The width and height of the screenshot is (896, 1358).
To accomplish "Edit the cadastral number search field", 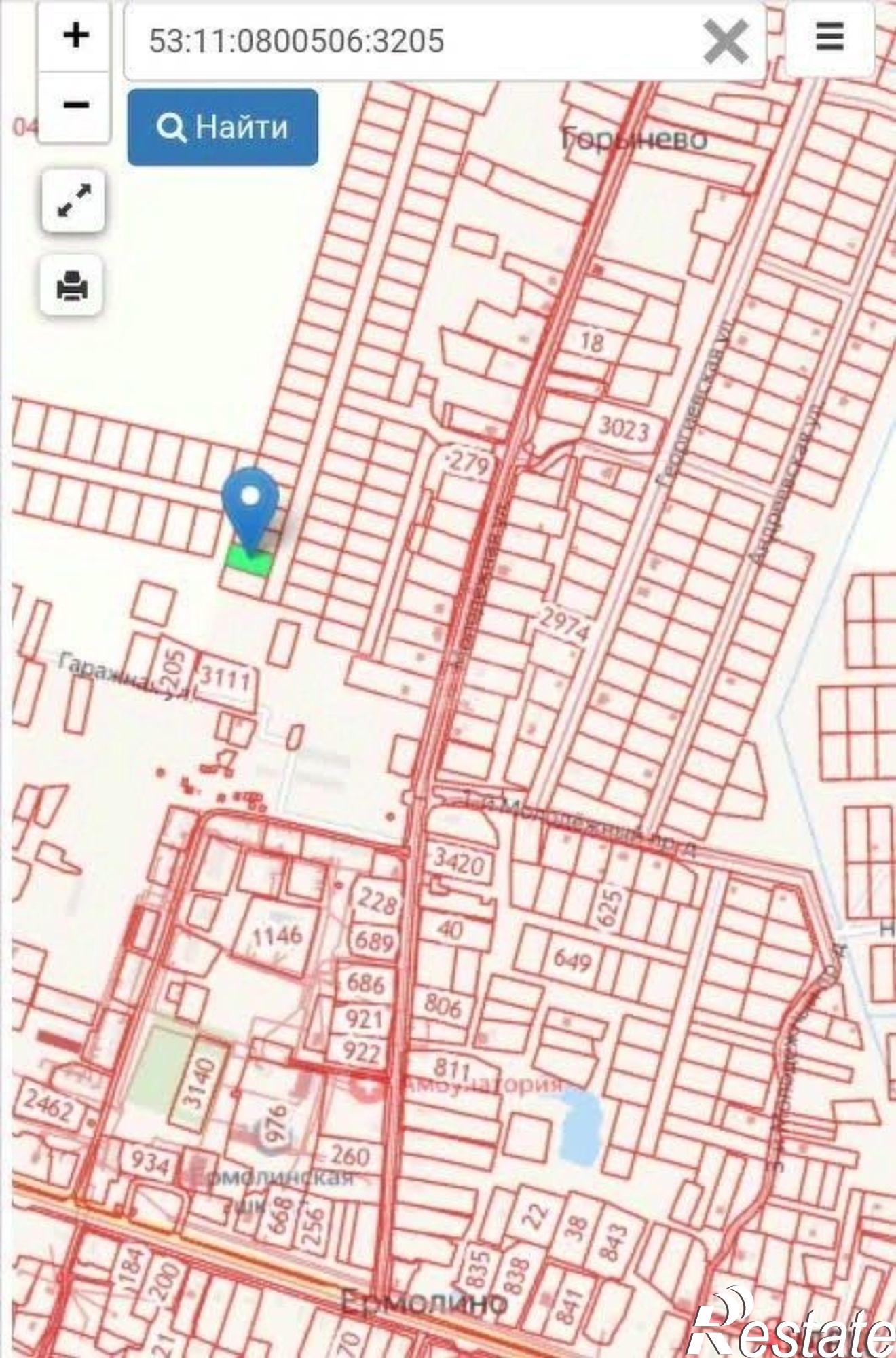I will click(407, 41).
